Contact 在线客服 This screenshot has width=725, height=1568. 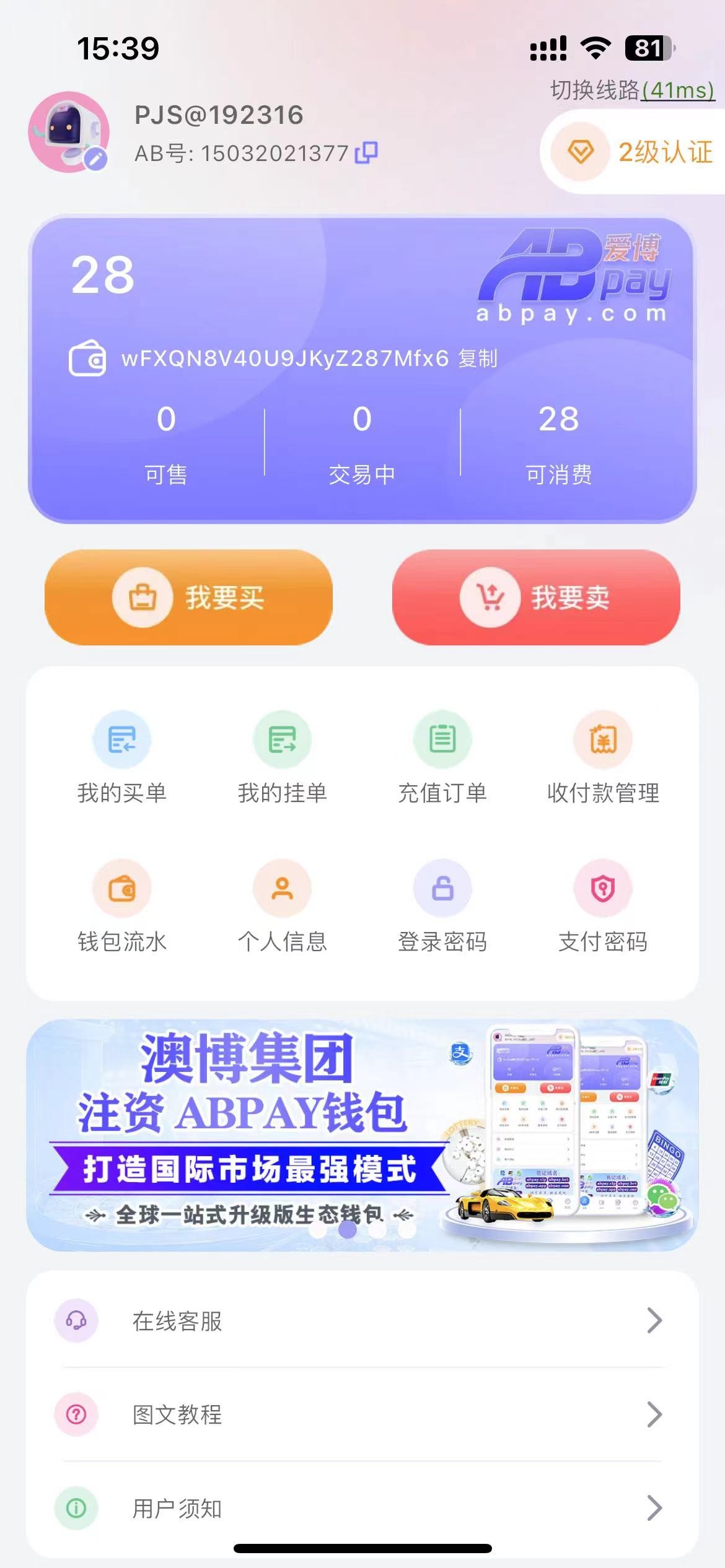[x=362, y=1321]
